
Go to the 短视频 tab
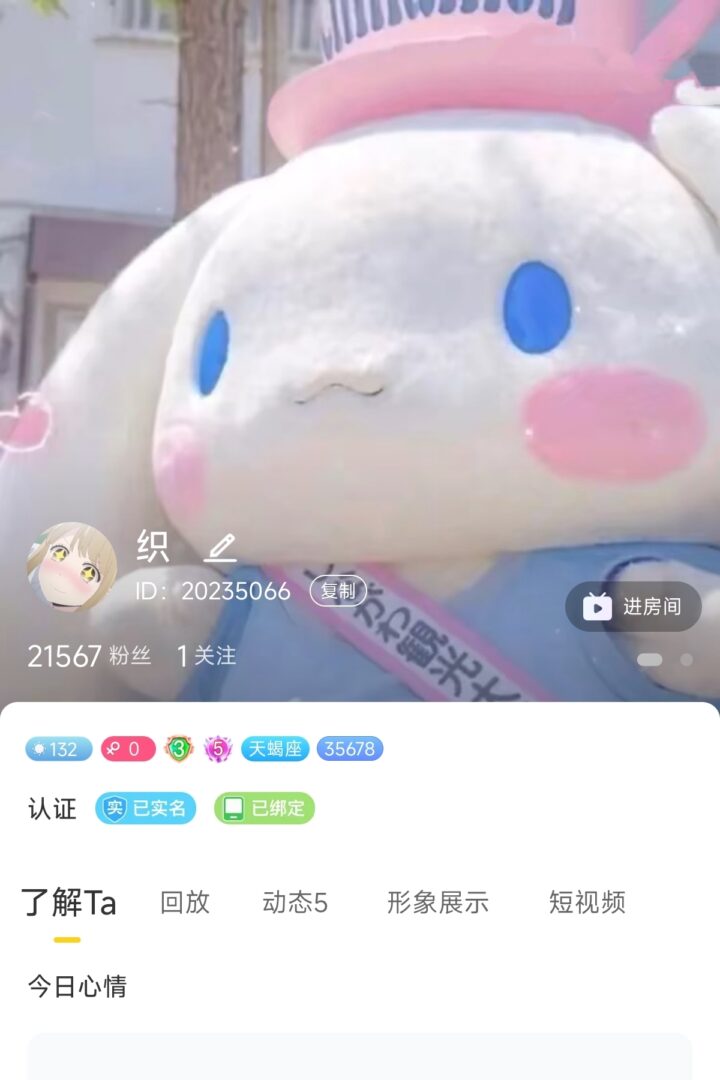(587, 902)
